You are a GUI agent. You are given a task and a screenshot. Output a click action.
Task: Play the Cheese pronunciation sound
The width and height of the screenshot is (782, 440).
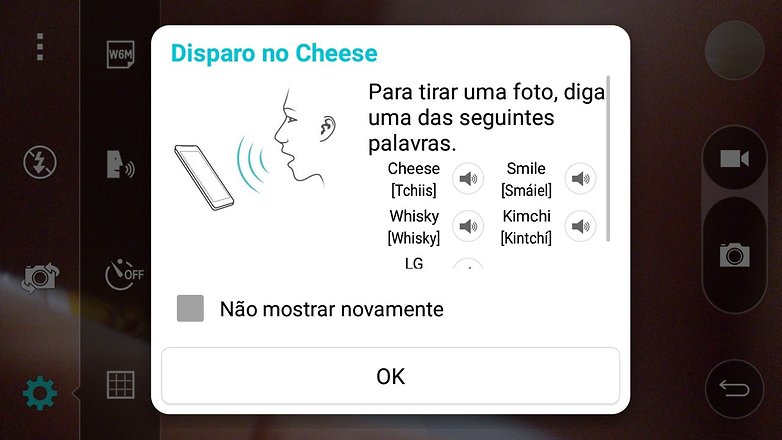pos(468,179)
